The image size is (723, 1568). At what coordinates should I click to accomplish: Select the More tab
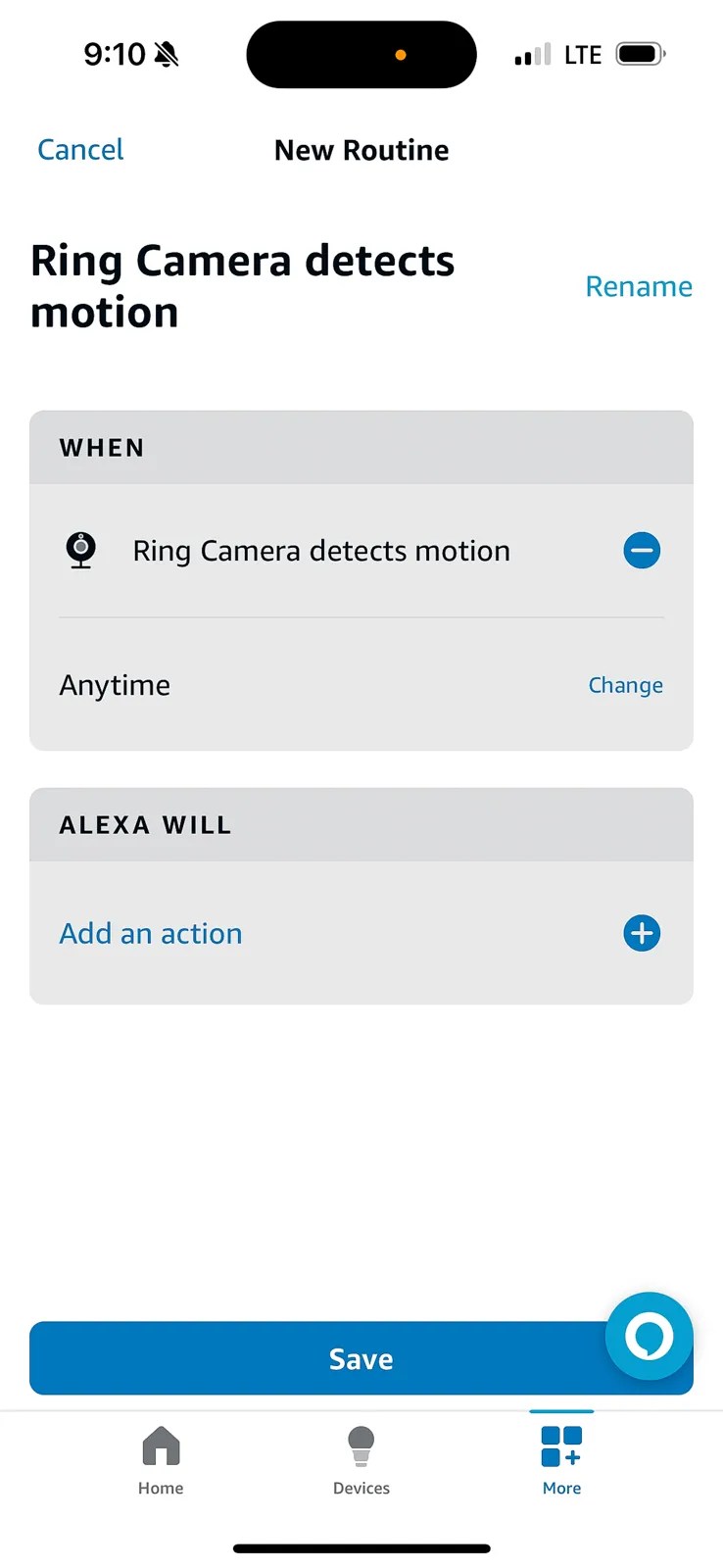[x=560, y=1460]
